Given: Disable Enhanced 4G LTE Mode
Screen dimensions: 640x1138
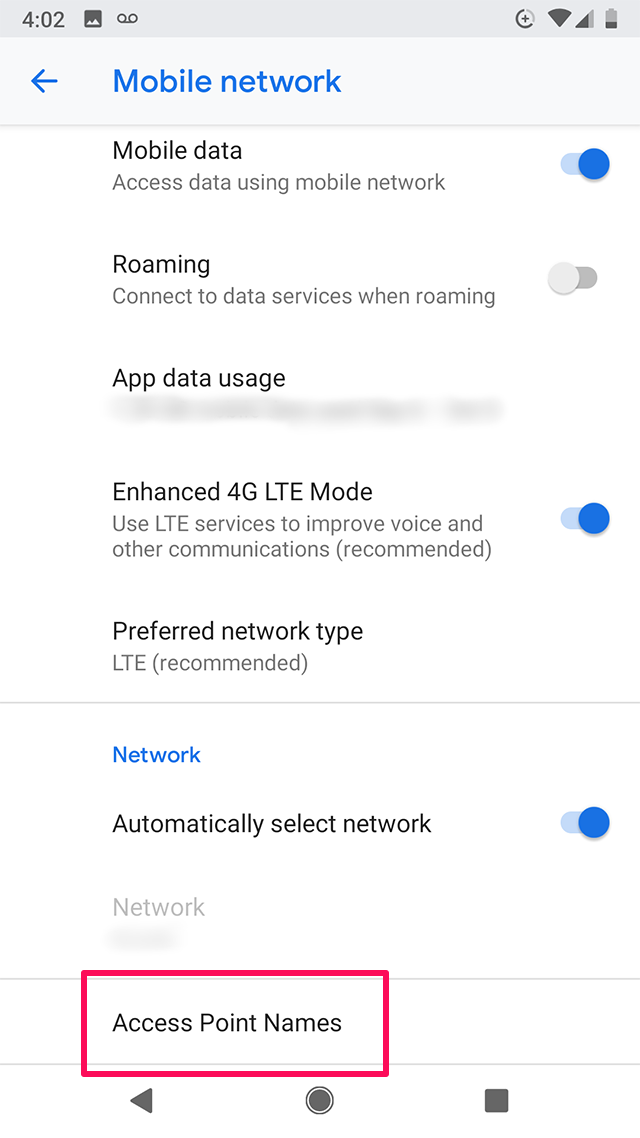Looking at the screenshot, I should (x=585, y=519).
